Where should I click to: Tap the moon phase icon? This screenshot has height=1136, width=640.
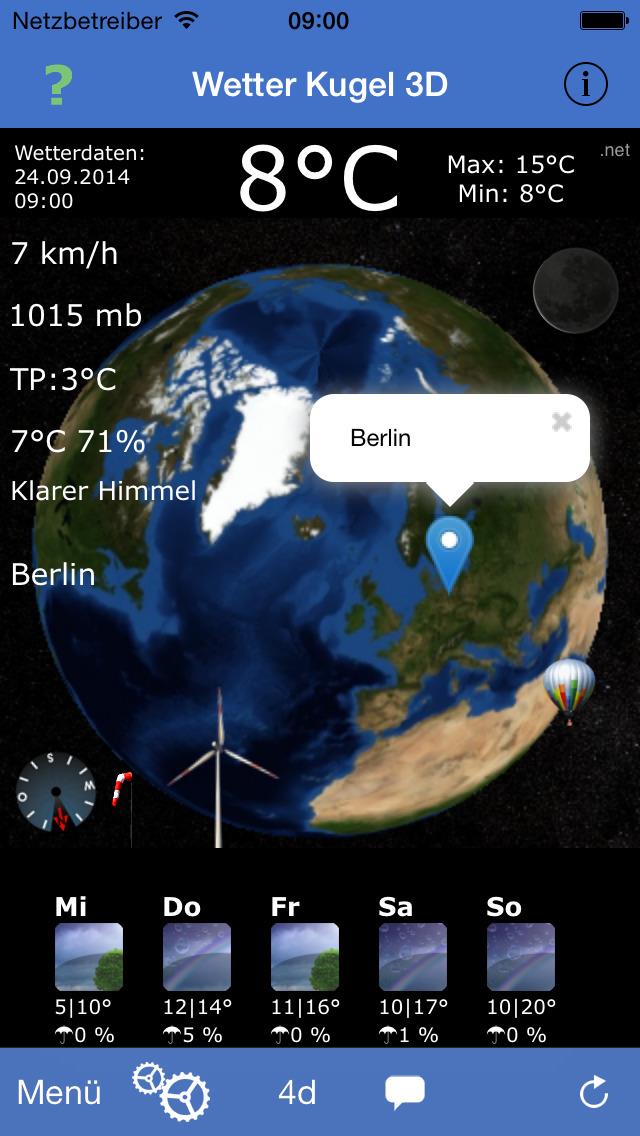click(575, 289)
